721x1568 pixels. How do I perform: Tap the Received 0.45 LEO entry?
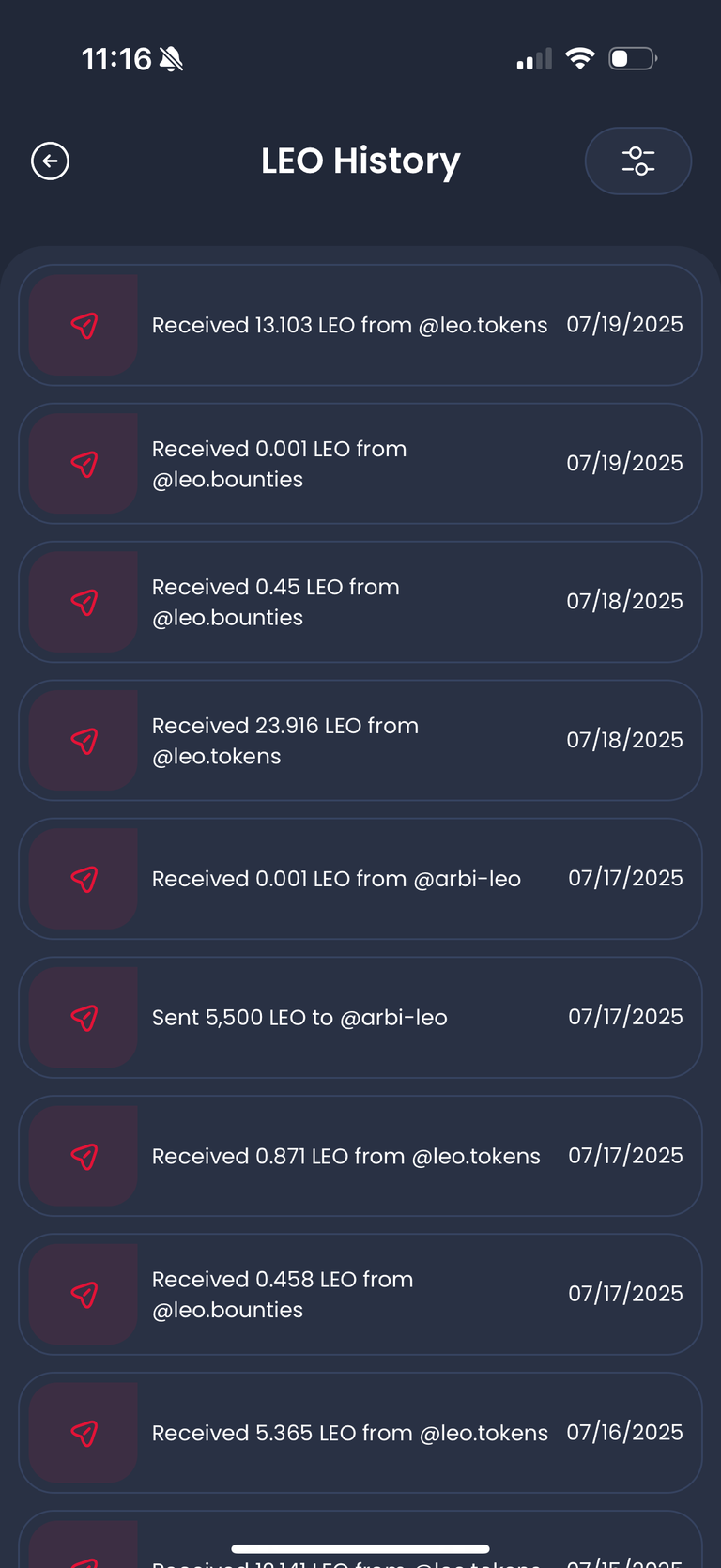pos(360,602)
